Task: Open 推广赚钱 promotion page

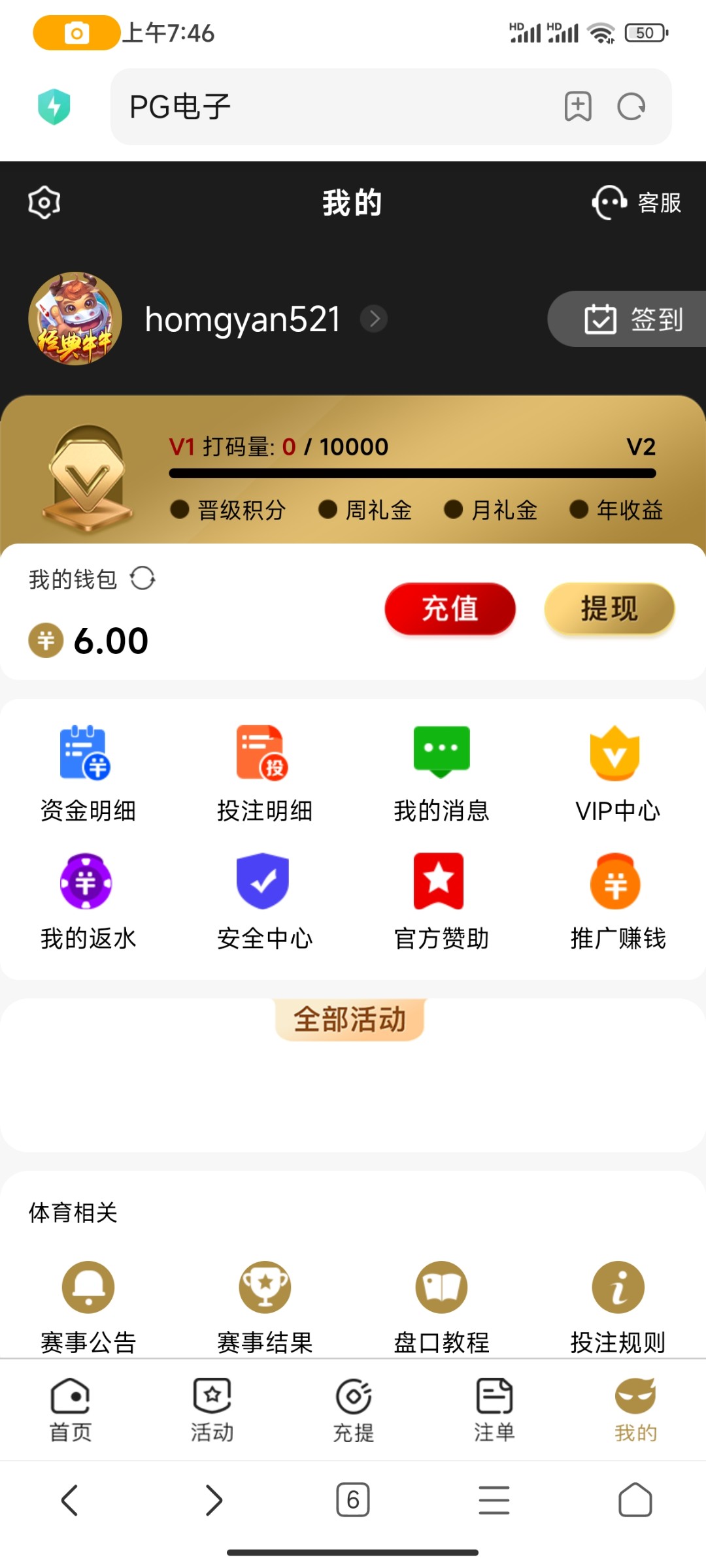Action: point(617,902)
